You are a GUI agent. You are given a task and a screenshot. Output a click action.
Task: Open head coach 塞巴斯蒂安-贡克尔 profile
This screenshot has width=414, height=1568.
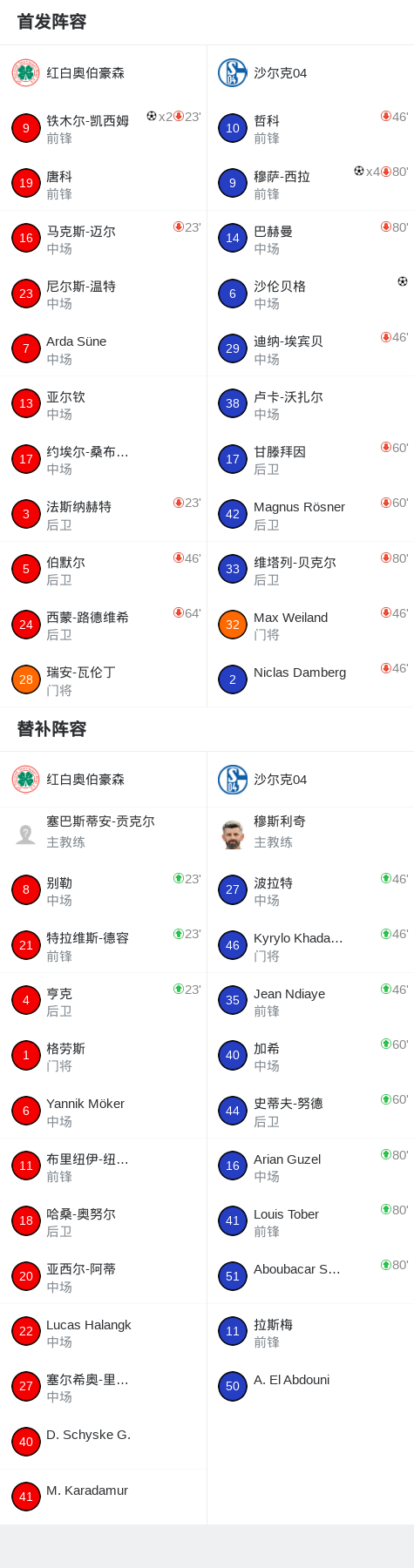pos(103,835)
